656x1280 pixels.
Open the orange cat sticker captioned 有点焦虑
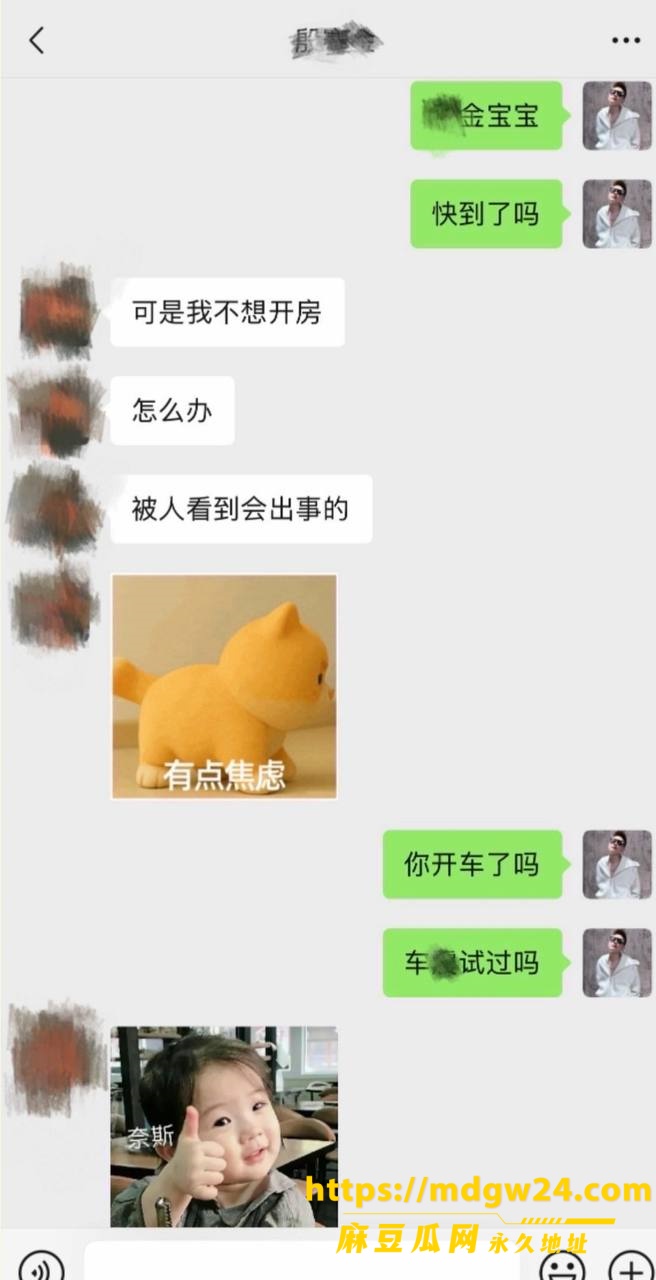224,686
